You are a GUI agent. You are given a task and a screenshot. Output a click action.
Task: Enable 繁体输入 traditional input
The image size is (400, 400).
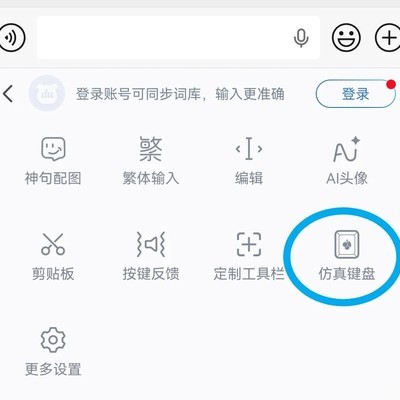(151, 161)
